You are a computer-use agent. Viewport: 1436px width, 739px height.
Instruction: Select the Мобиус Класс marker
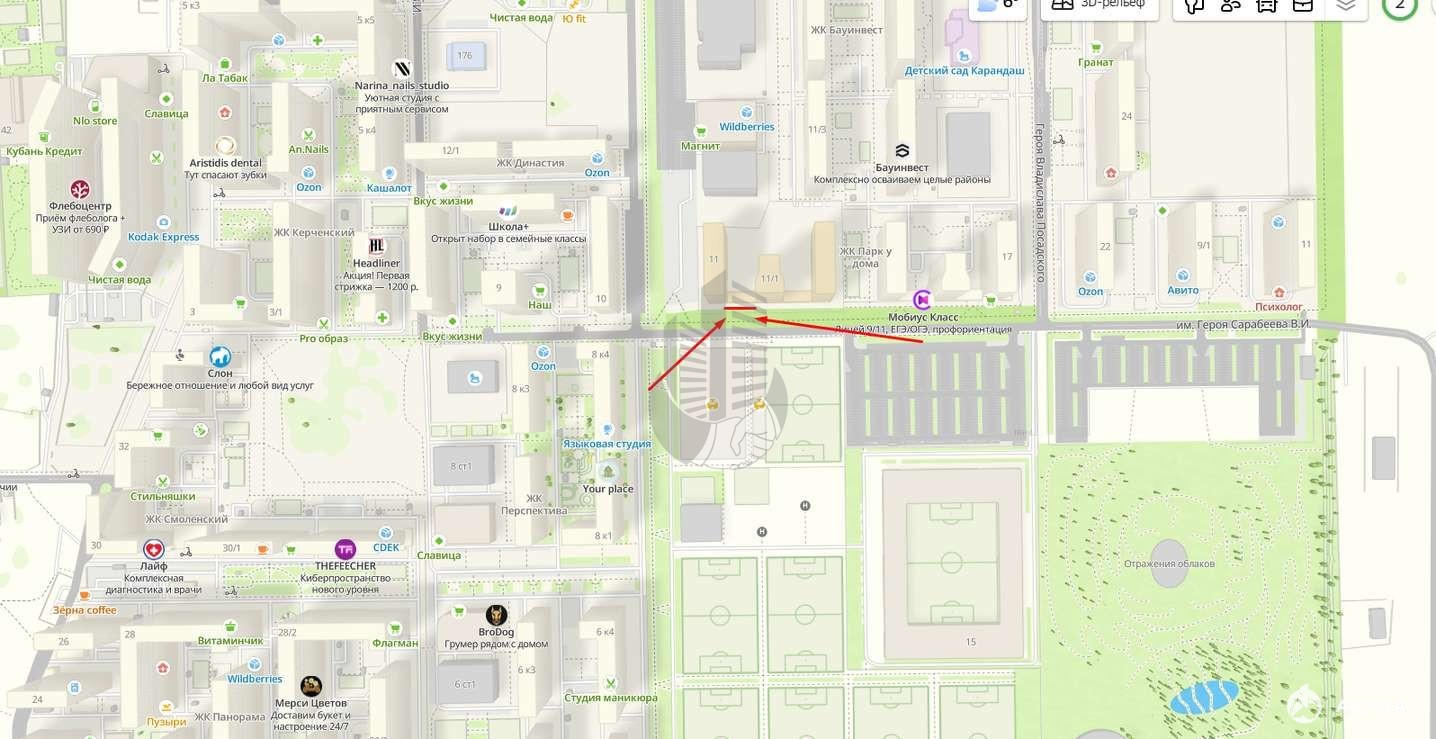922,299
